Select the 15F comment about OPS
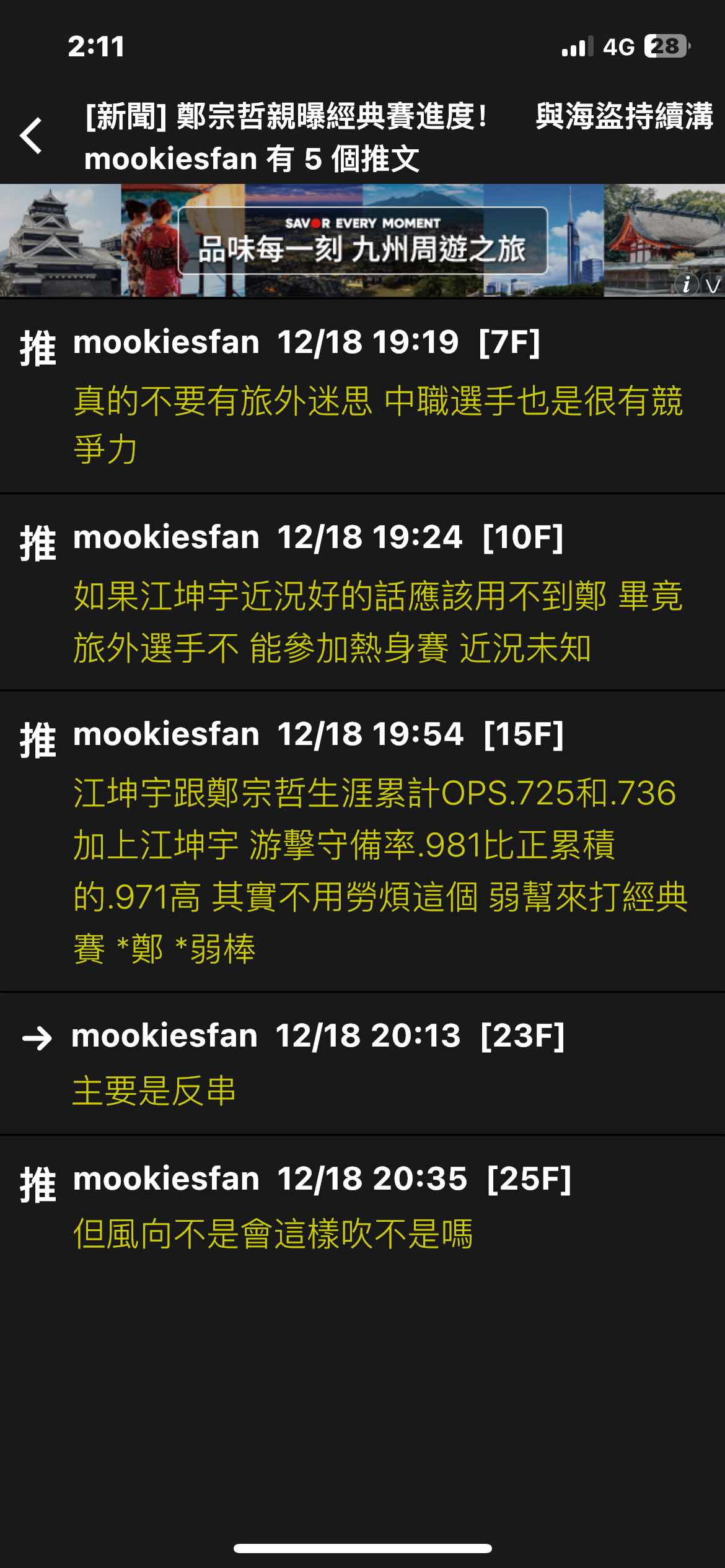Viewport: 725px width, 1568px height. tap(362, 842)
